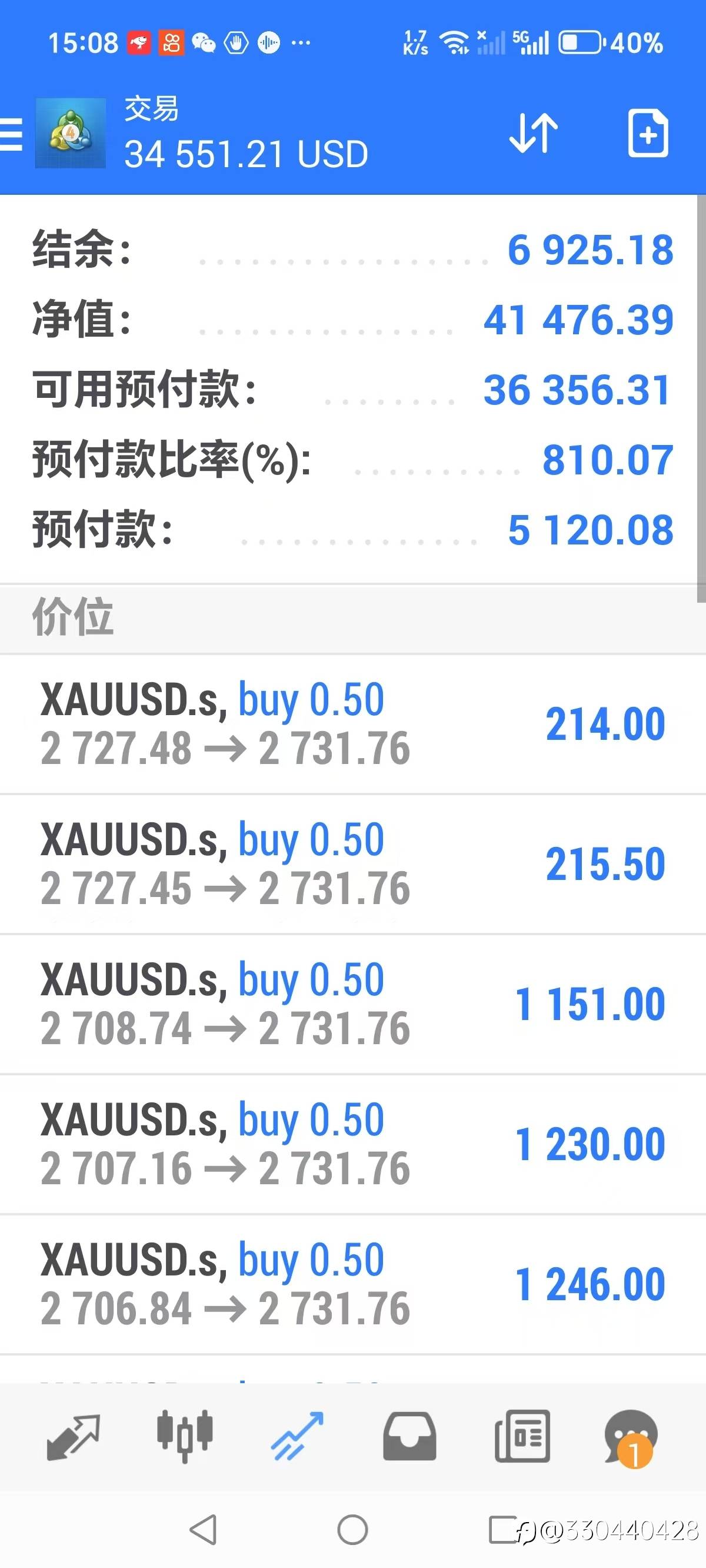Open the buy position at 2 727.48

click(353, 724)
